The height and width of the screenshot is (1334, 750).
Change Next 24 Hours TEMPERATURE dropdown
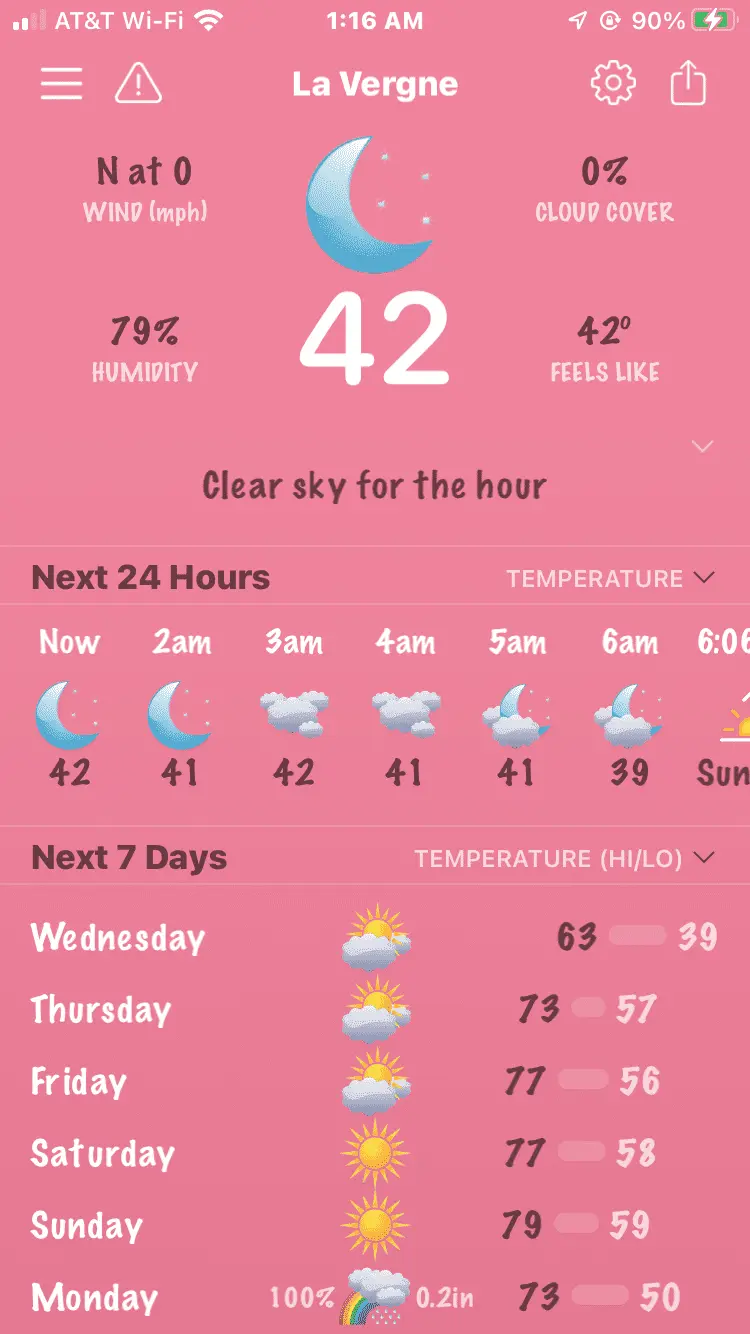coord(610,579)
